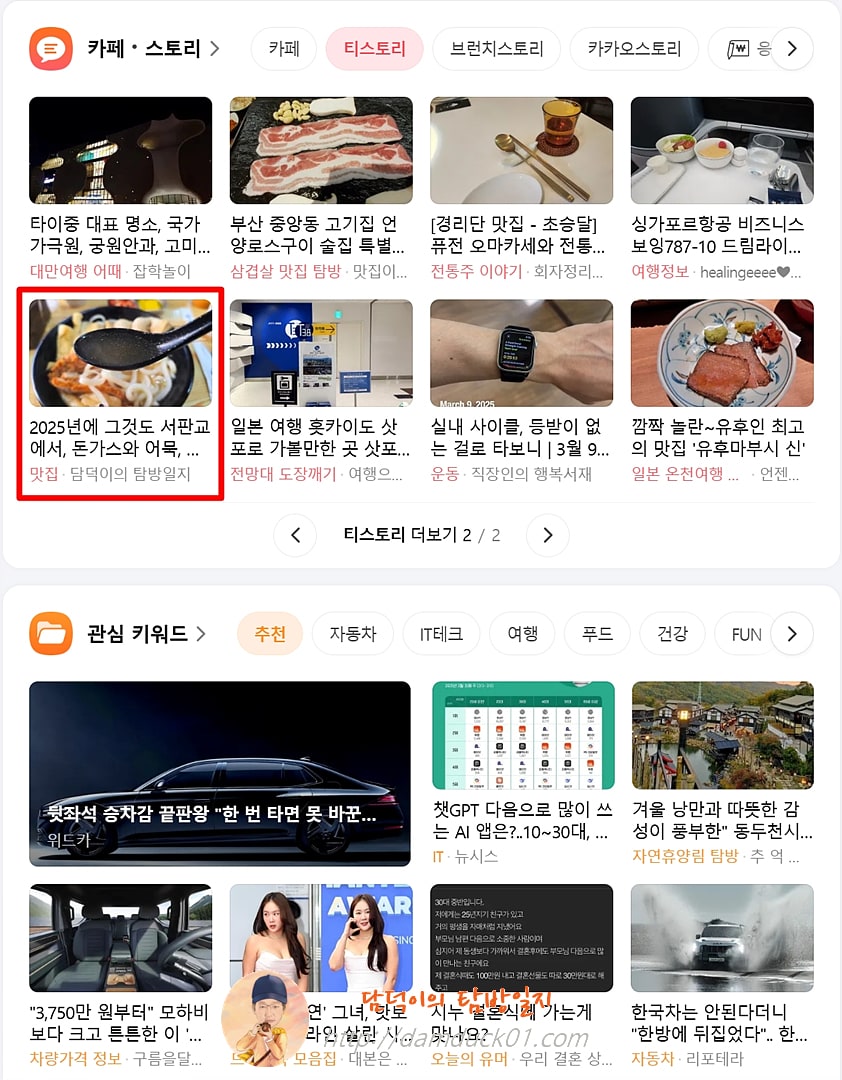Select the 푸드 keyword tab
Screen dimensions: 842x1080
[596, 633]
